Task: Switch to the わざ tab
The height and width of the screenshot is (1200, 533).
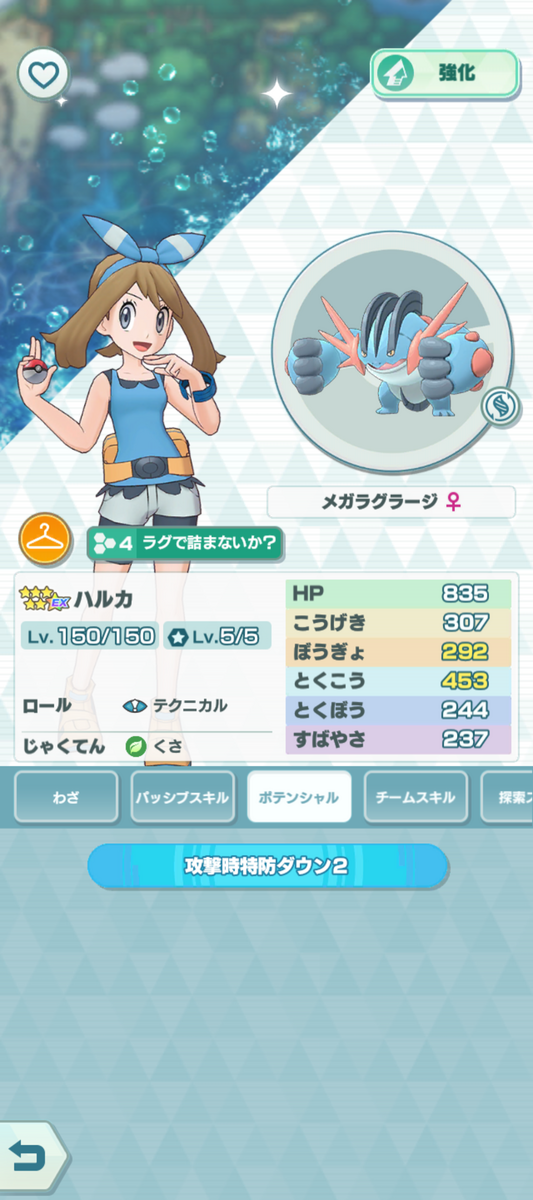Action: click(65, 797)
